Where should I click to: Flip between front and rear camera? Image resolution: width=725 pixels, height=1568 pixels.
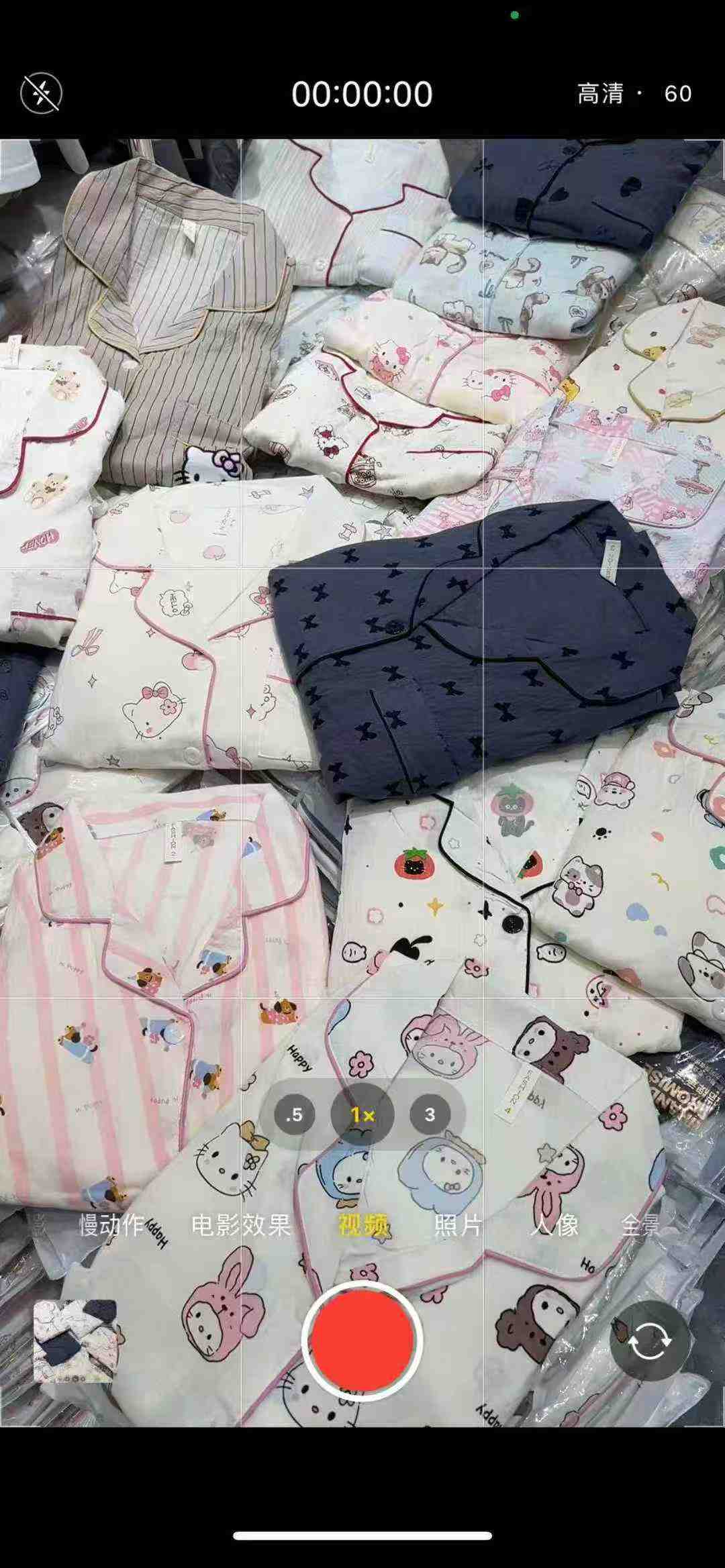(x=649, y=1341)
